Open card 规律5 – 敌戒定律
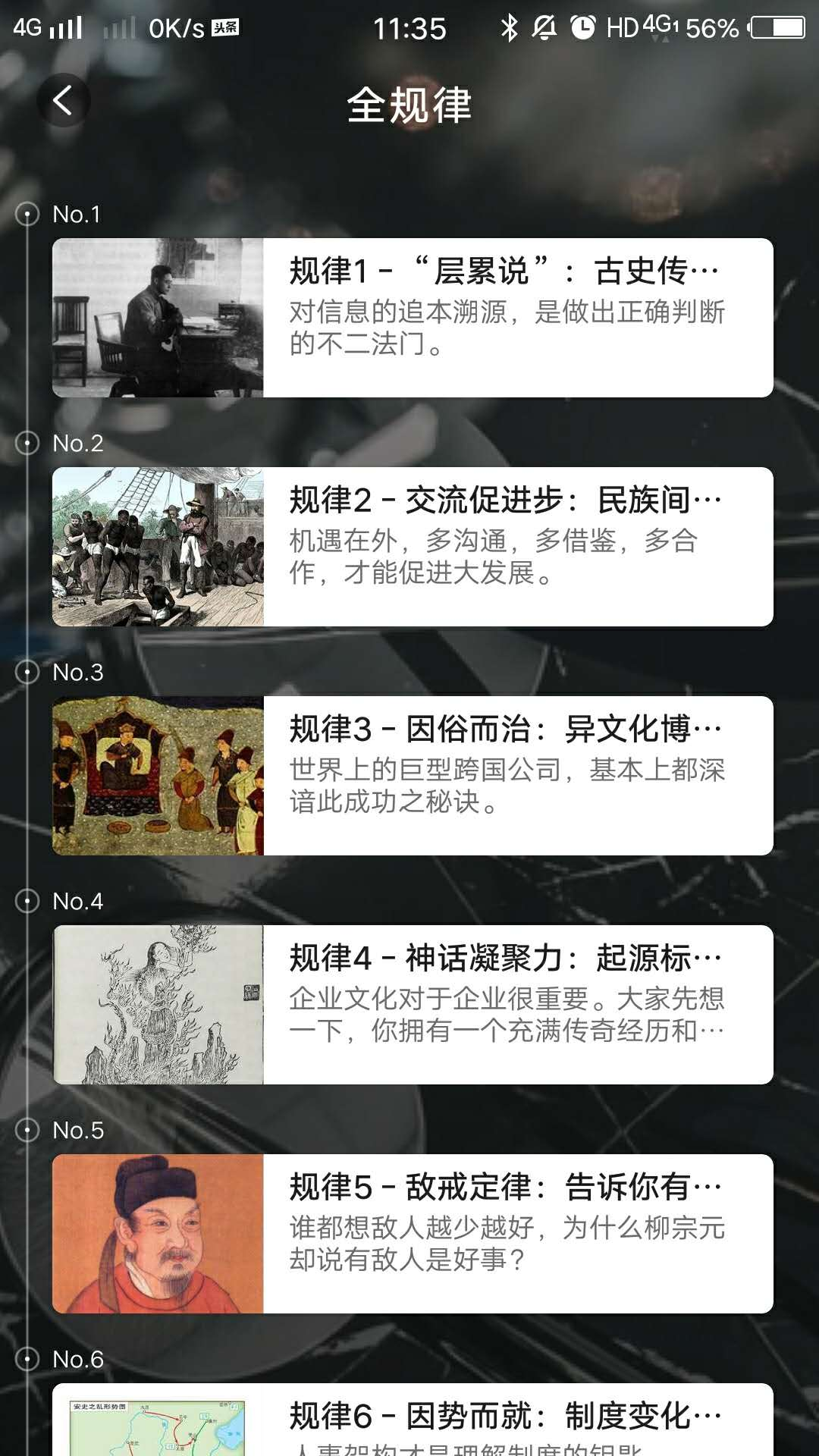 point(413,1234)
